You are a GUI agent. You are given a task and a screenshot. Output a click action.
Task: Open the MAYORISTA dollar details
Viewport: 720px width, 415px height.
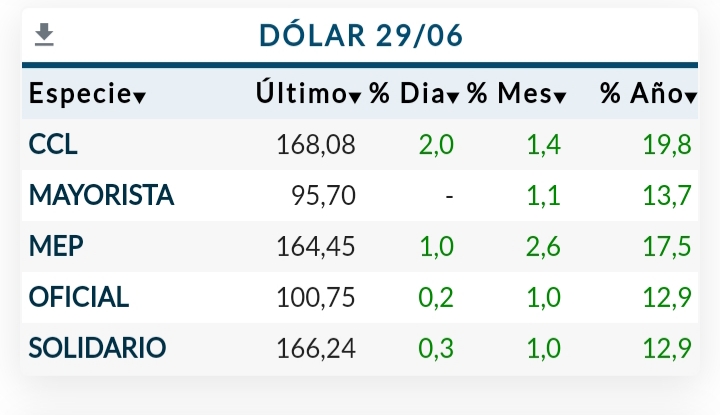click(101, 196)
